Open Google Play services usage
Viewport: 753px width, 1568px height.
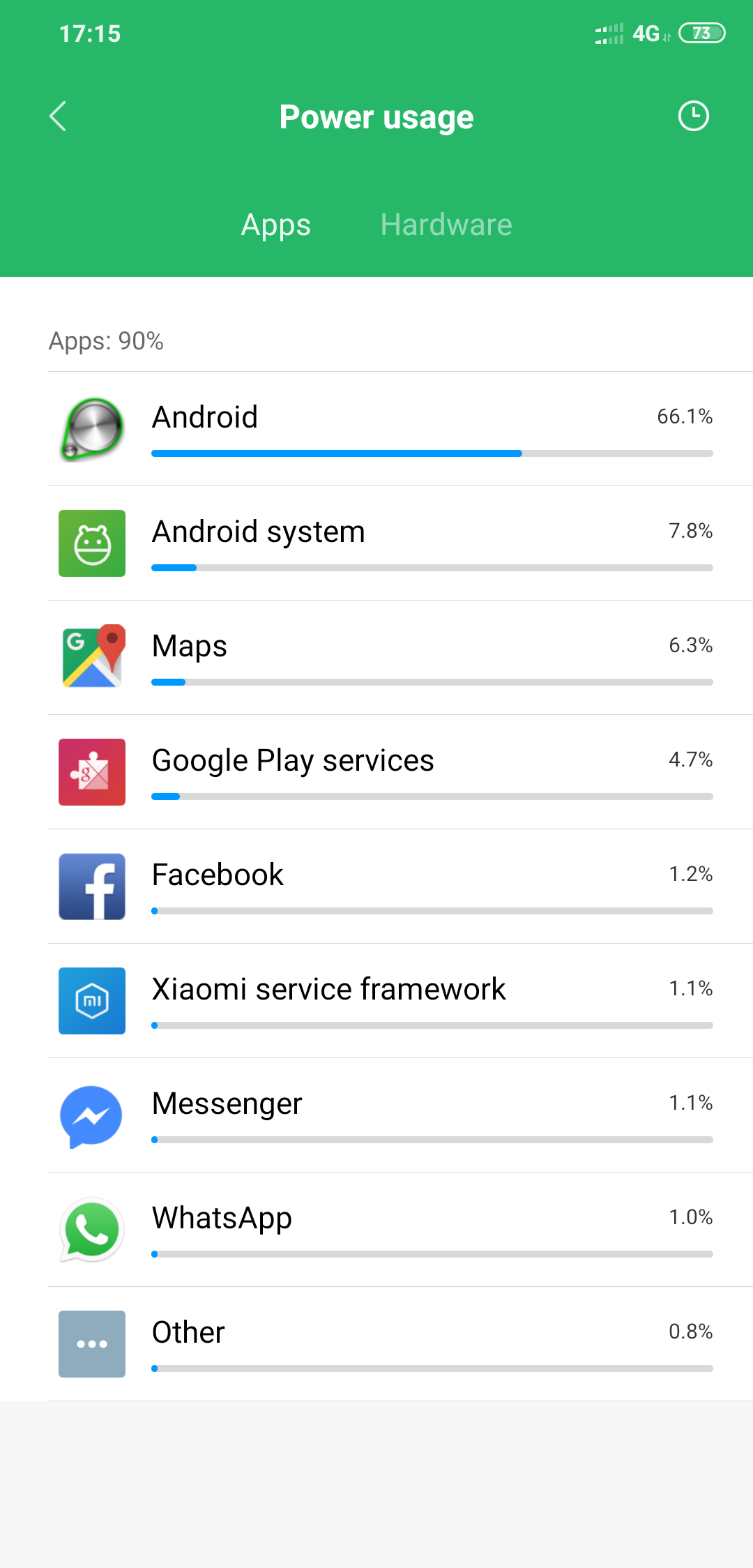click(400, 772)
